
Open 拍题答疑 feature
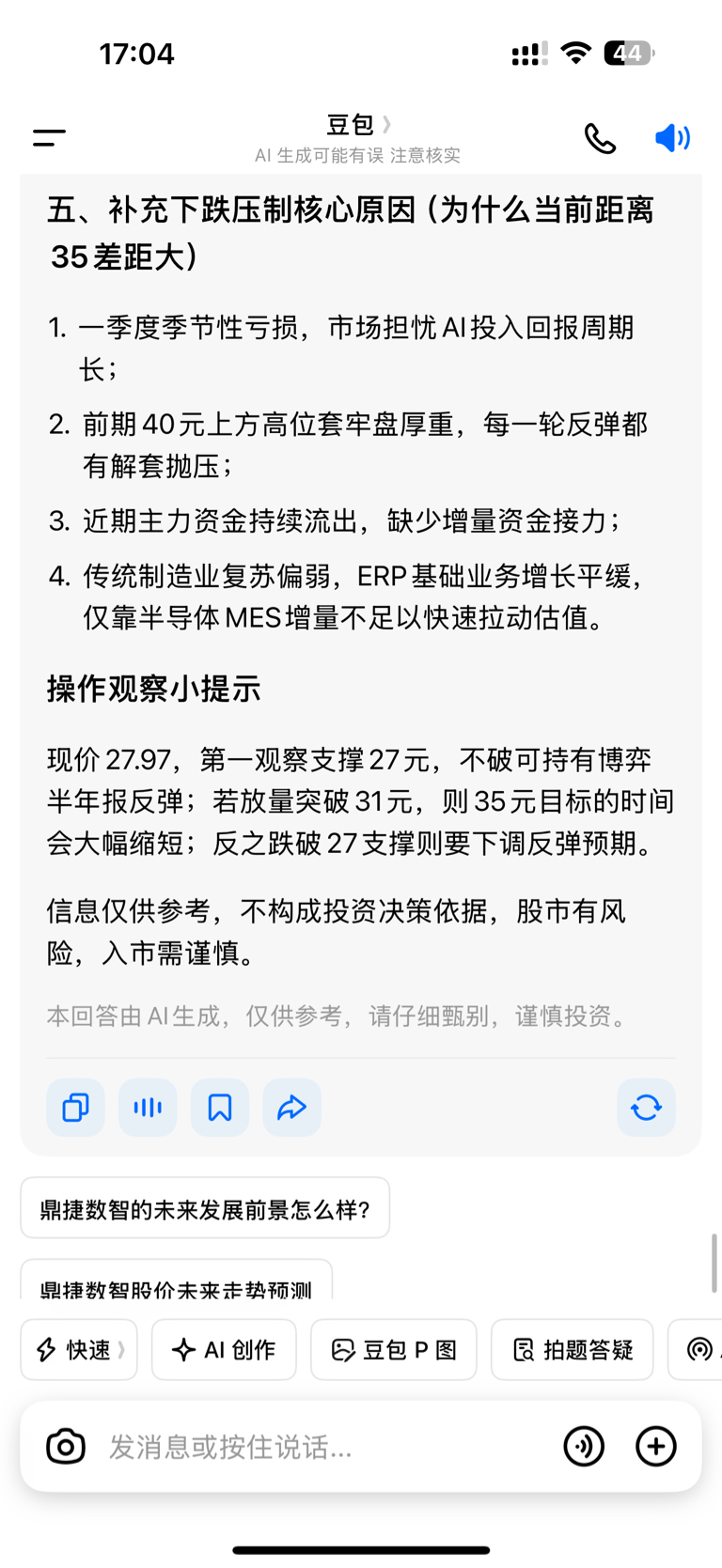point(572,1350)
